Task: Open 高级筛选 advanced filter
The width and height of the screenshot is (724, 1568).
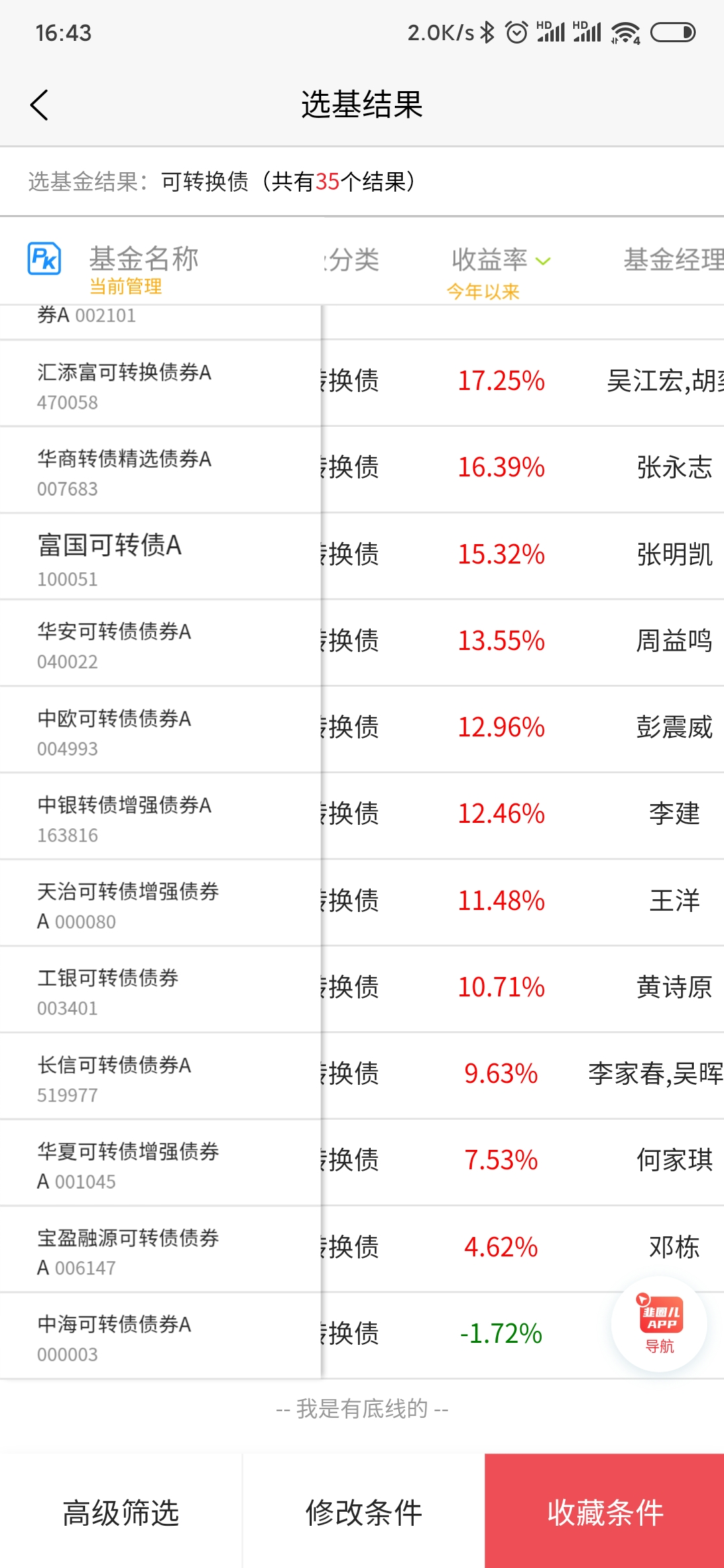Action: tap(121, 1512)
